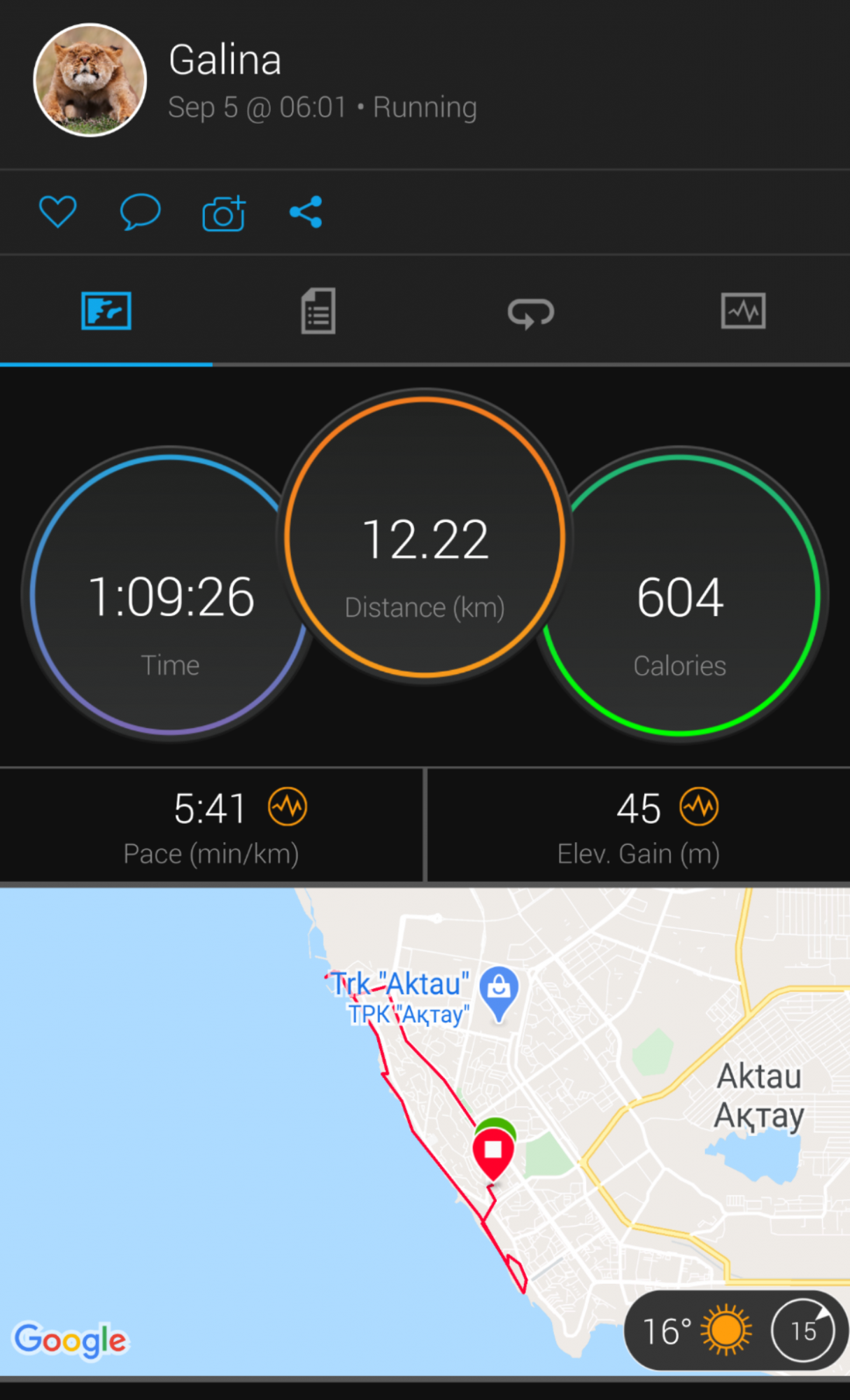Switch to the charts tab
850x1400 pixels.
(x=743, y=311)
